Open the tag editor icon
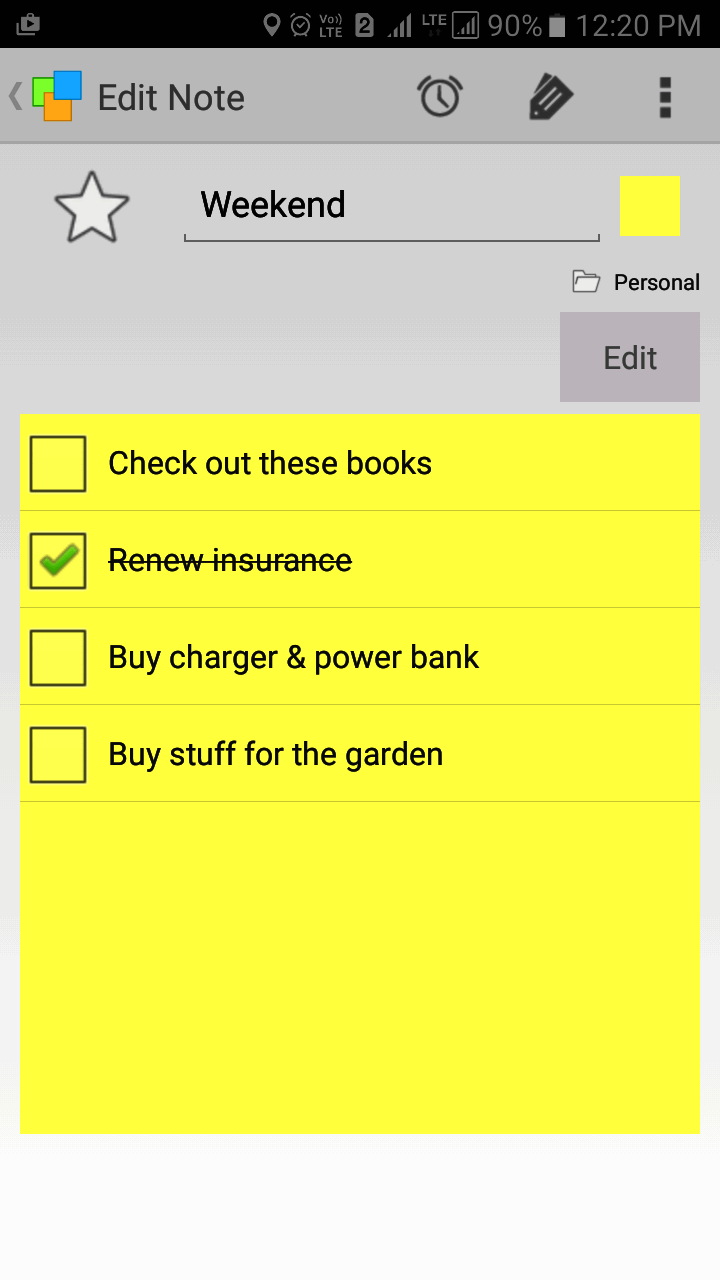 [x=550, y=97]
